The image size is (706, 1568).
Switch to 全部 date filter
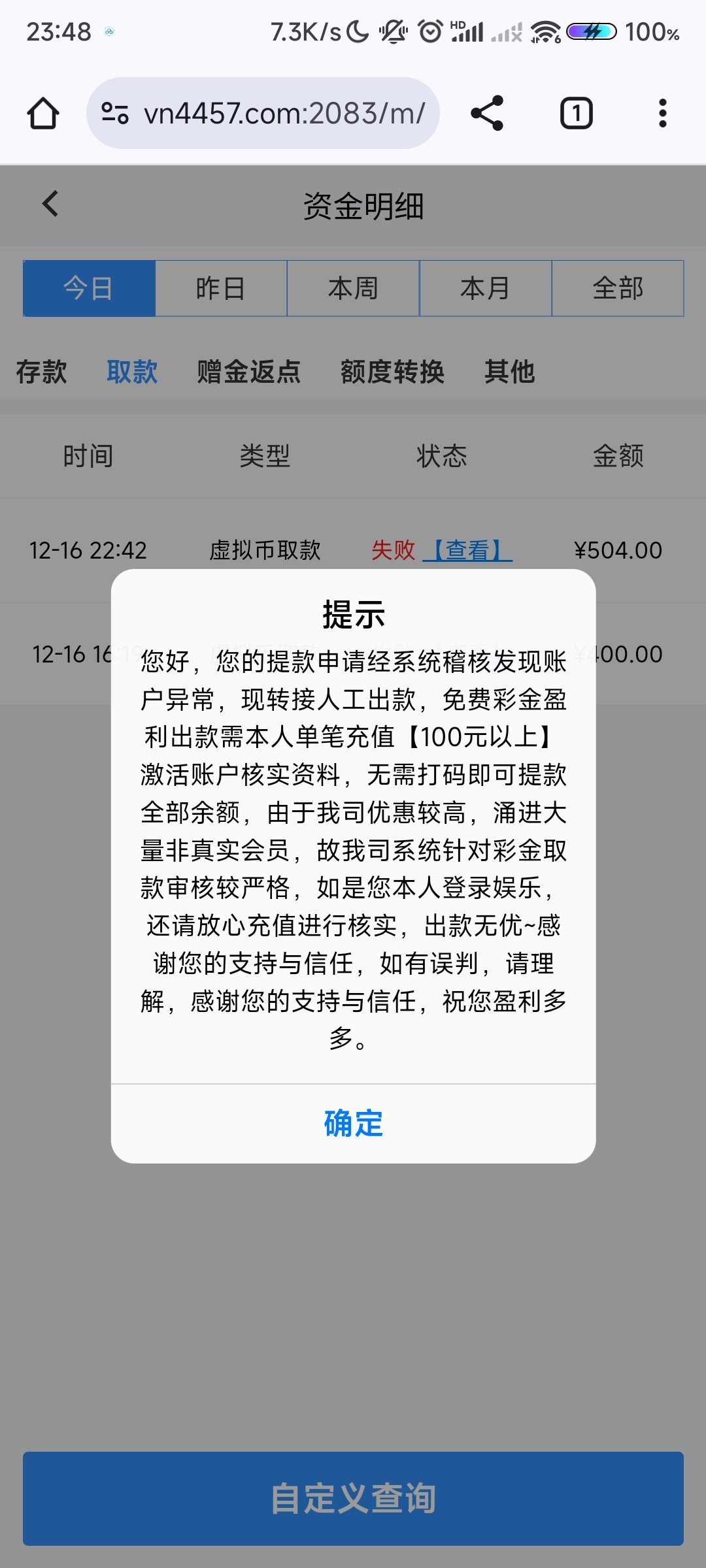coord(618,288)
